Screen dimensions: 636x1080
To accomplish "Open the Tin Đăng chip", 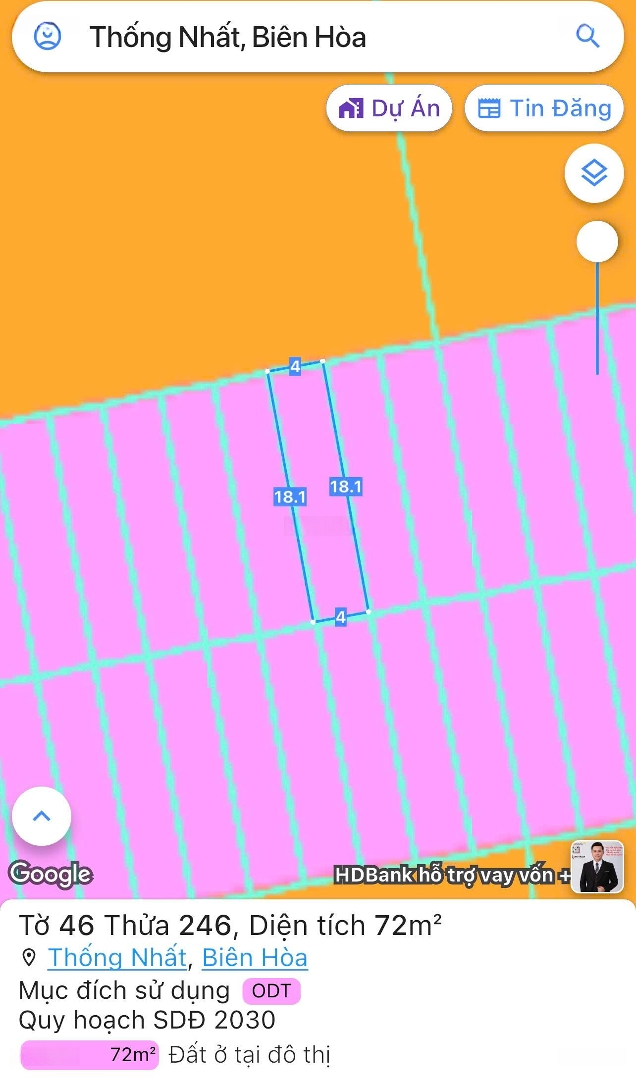I will coord(544,109).
